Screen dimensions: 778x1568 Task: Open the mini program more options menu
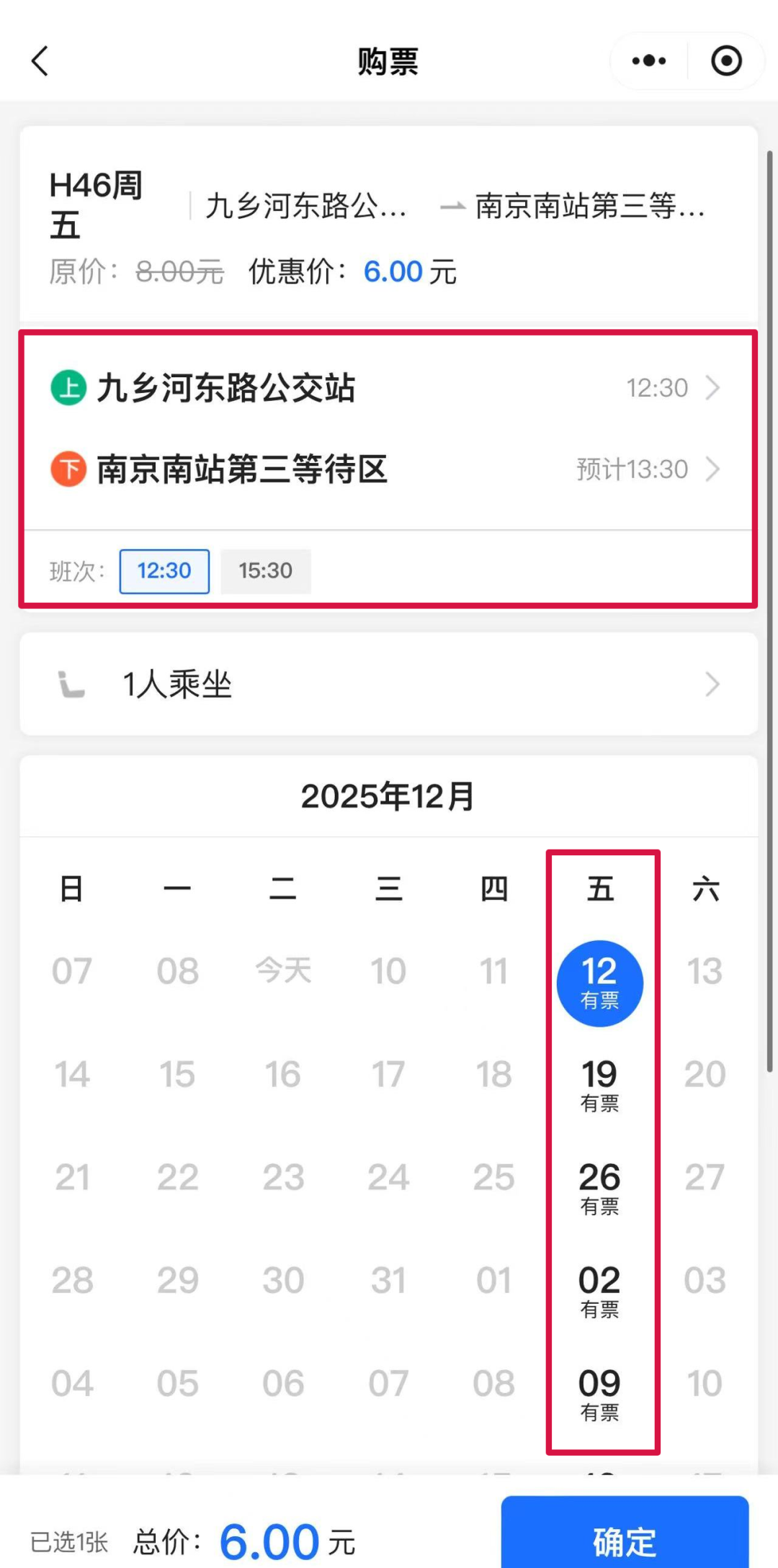[648, 61]
